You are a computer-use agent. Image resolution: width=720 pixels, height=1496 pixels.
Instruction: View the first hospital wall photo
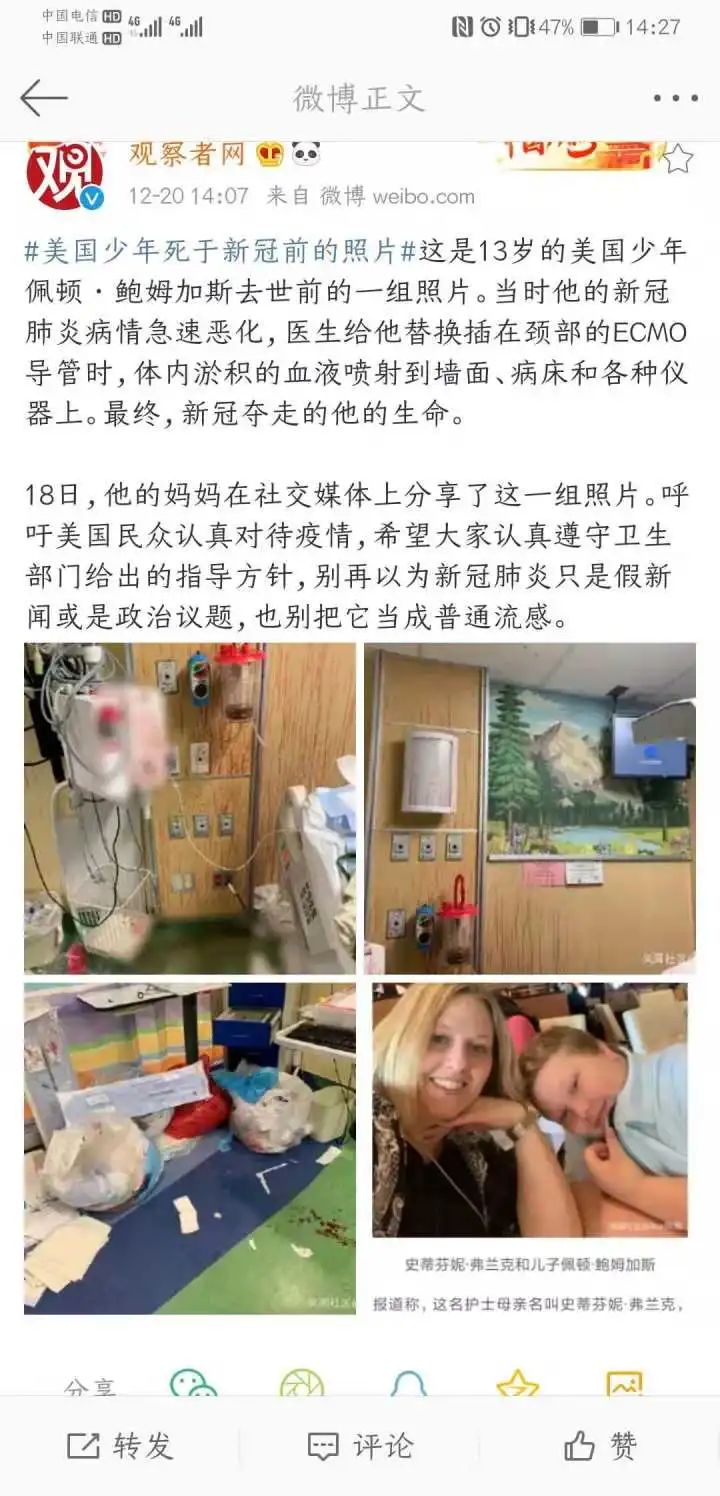(x=190, y=808)
